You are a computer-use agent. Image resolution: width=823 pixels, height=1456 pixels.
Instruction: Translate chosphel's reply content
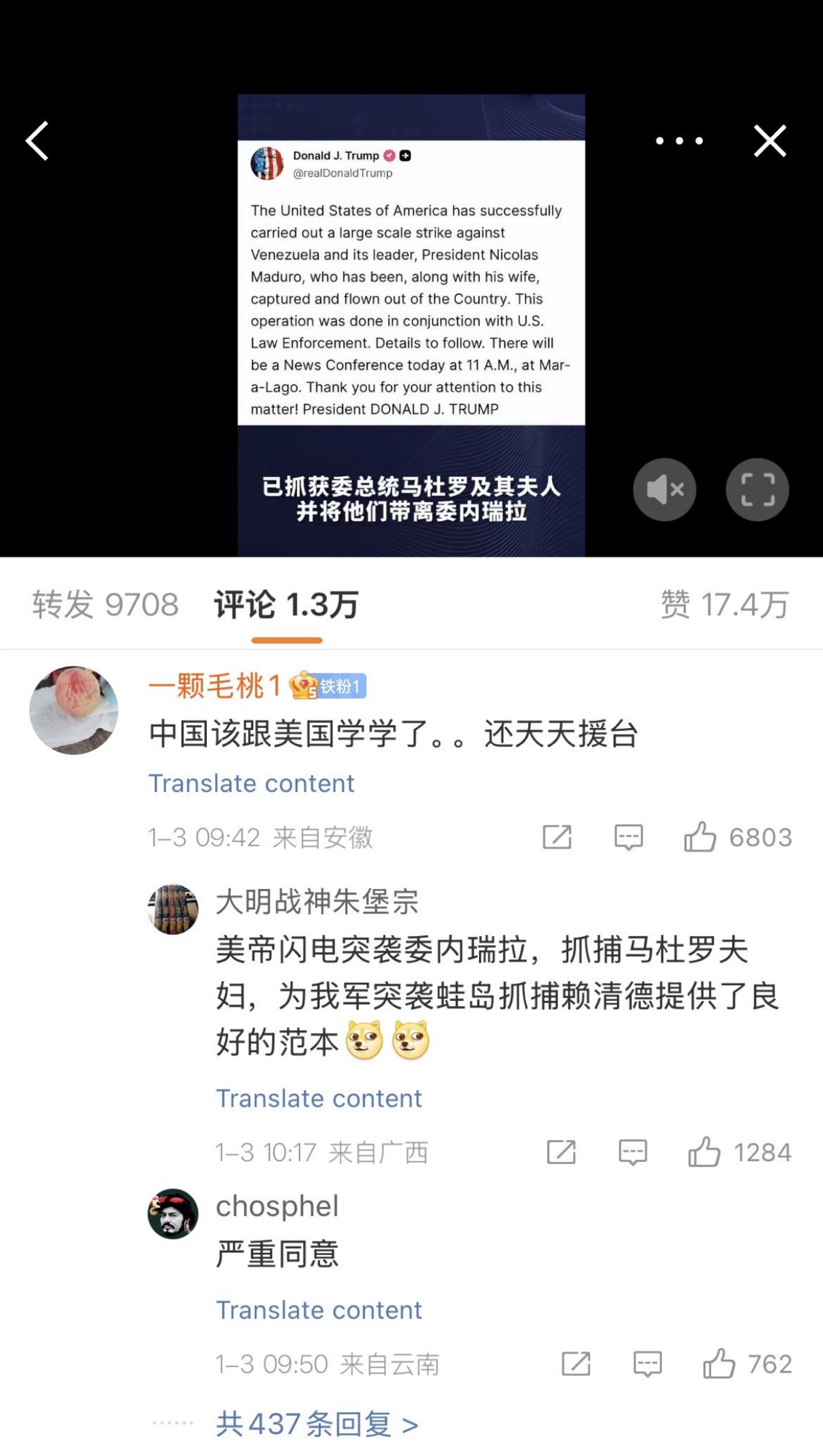click(319, 1310)
